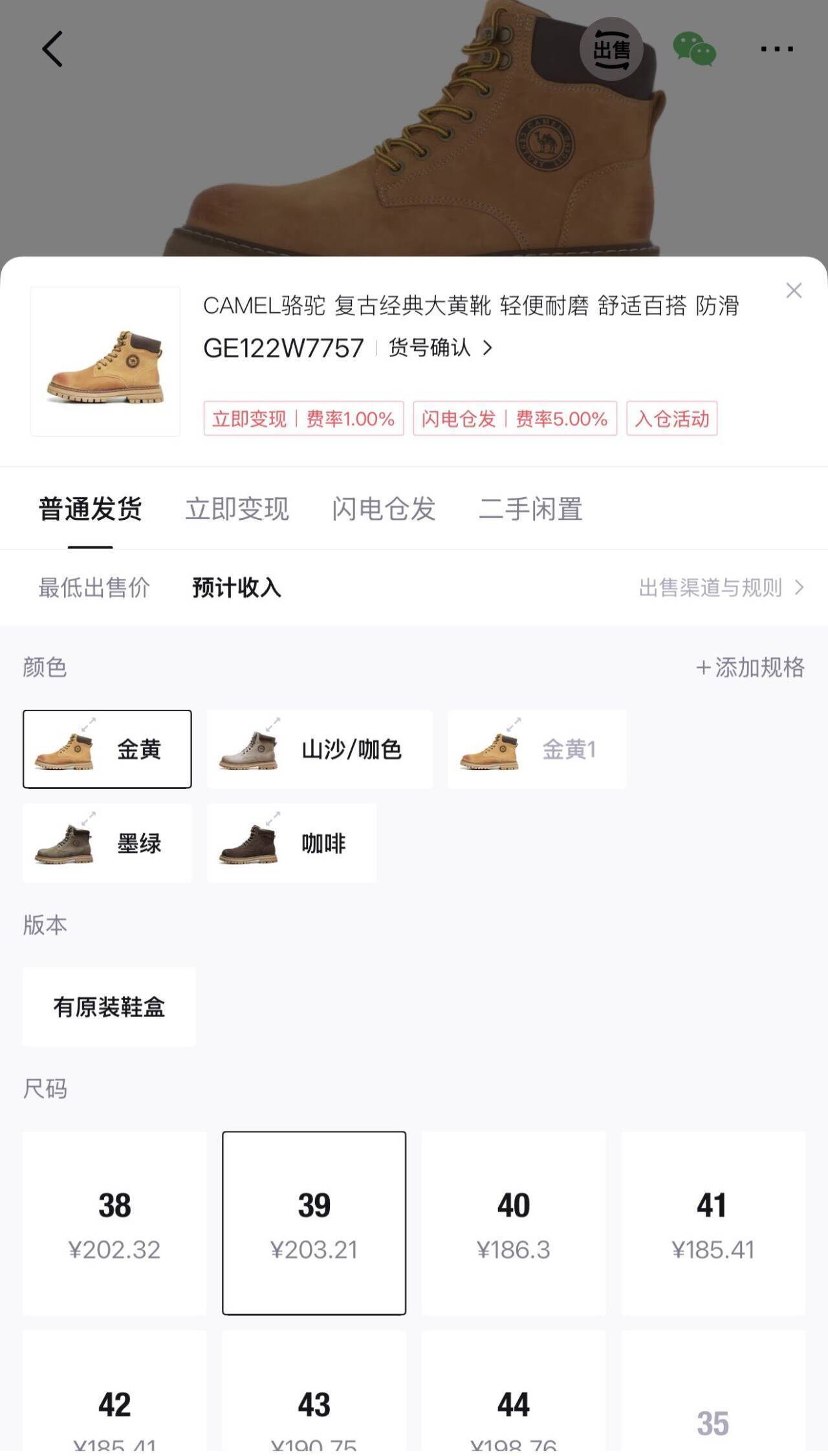The image size is (828, 1456).
Task: Go back using the top-left arrow
Action: pos(52,49)
